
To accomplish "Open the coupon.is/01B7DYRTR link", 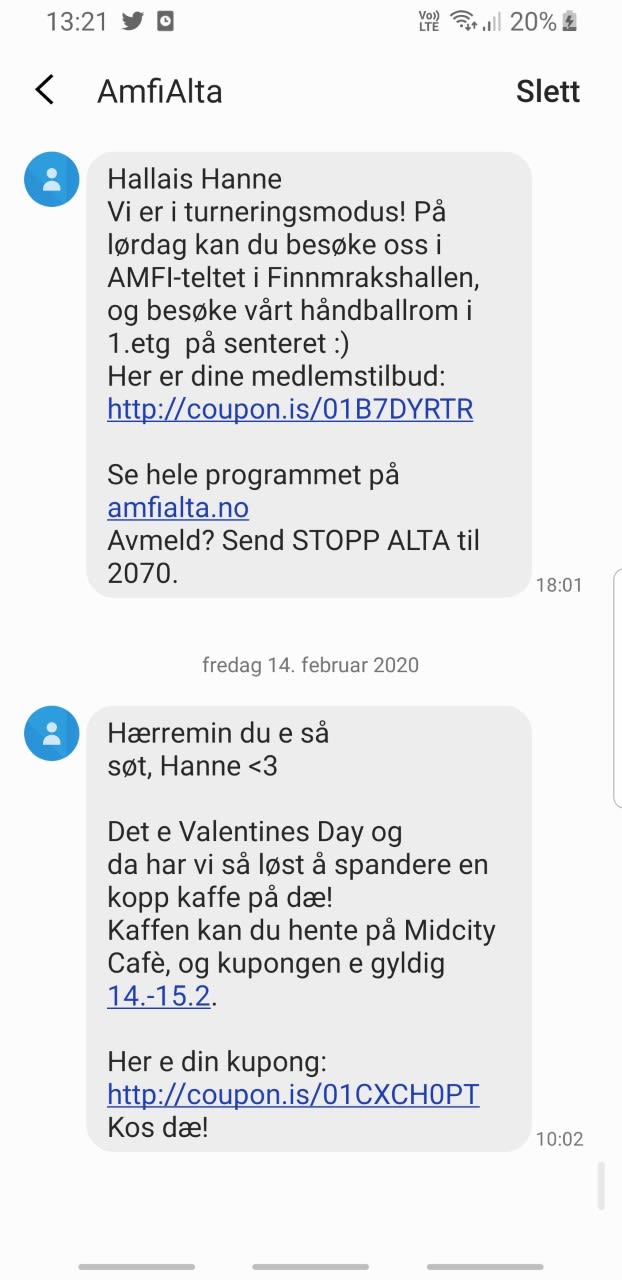I will click(290, 410).
